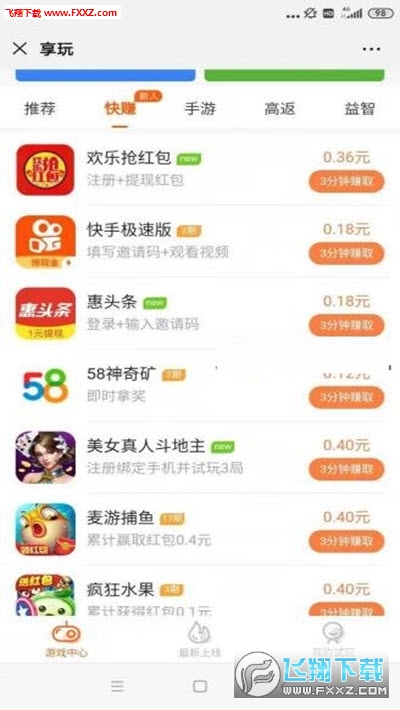Open the 快手极速版 task

tap(200, 241)
